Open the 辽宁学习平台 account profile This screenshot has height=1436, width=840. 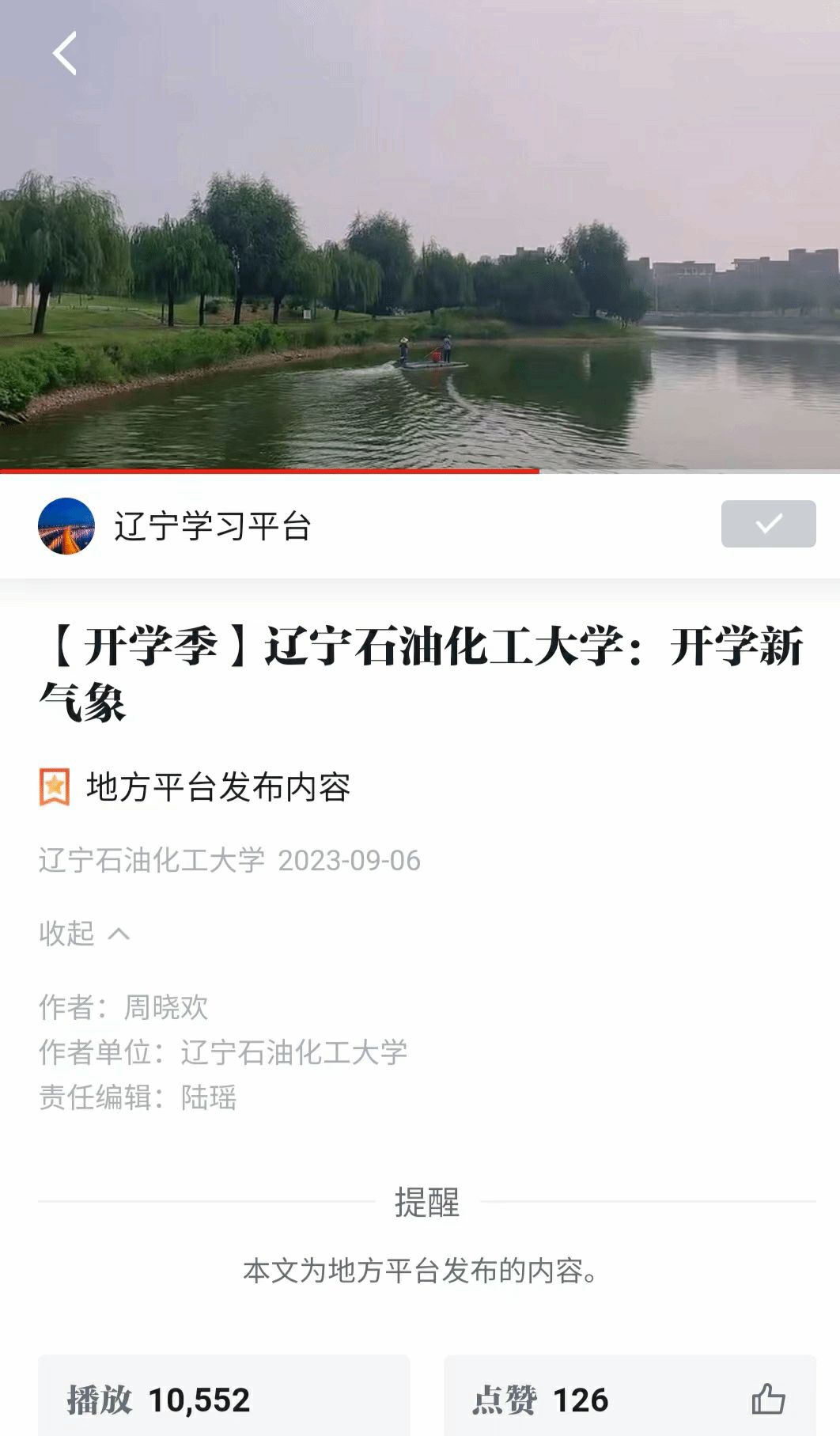click(x=212, y=526)
